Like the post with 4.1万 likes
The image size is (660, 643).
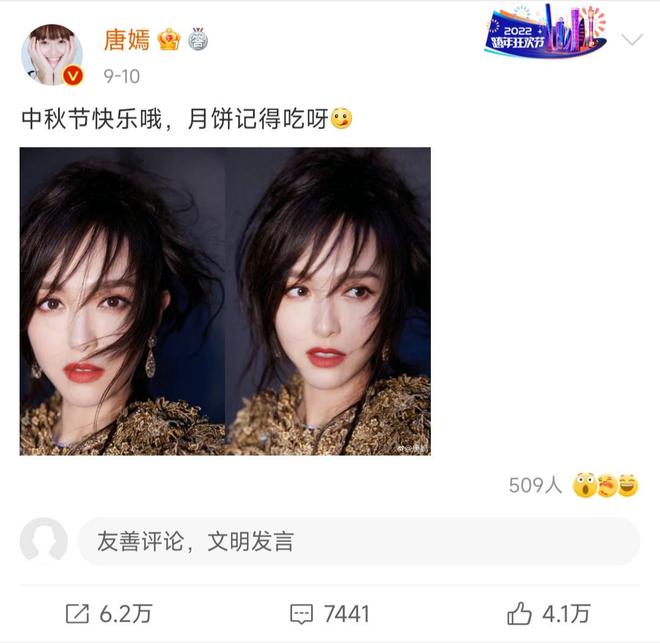coord(549,613)
